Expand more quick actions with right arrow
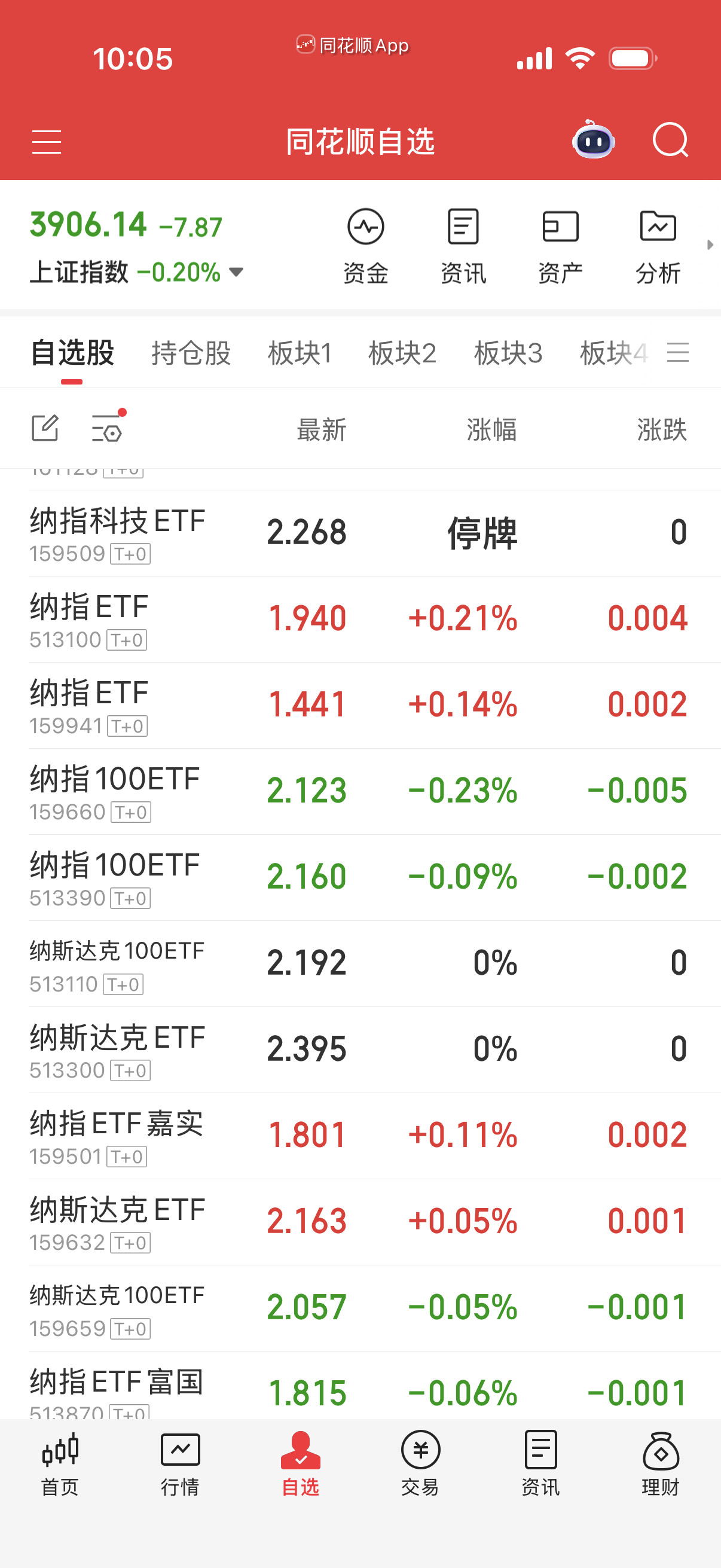Viewport: 721px width, 1568px height. 711,245
